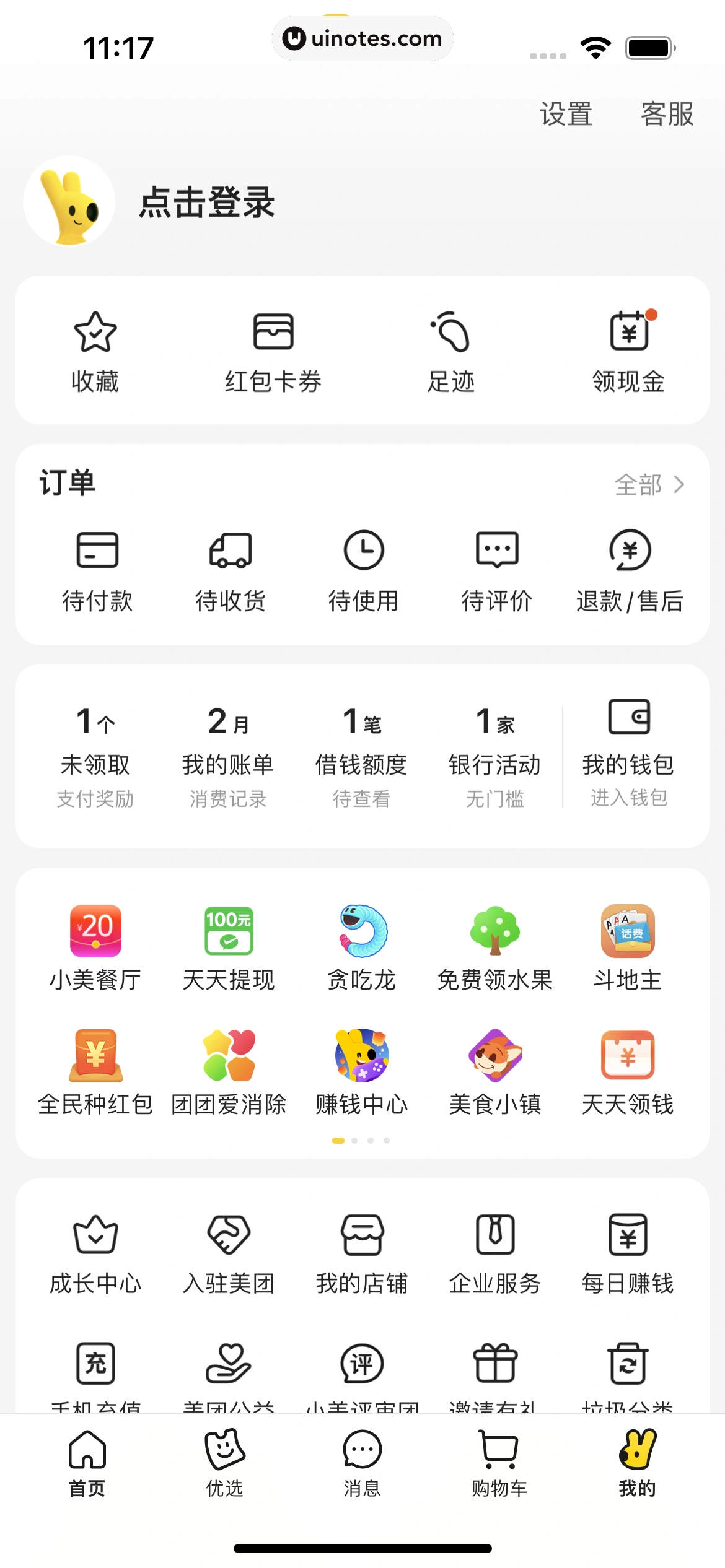Tap 点击登录 to log in
The image size is (725, 1568).
point(206,202)
